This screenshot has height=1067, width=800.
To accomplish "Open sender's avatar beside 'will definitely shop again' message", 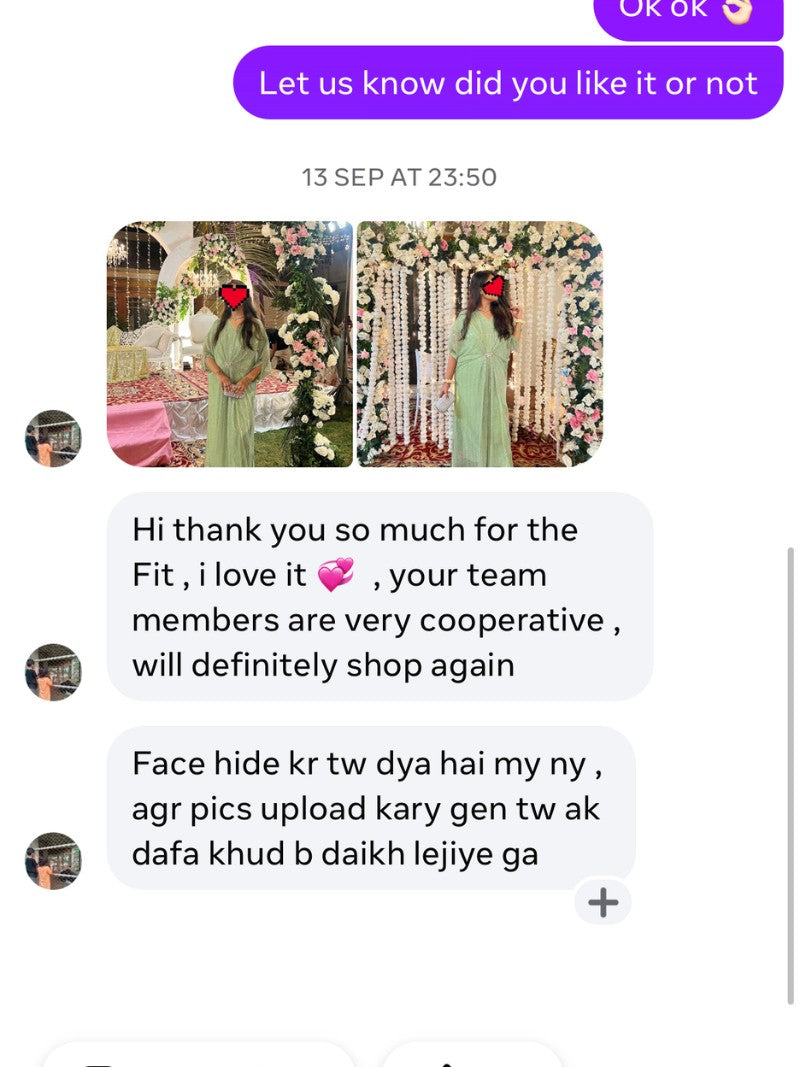I will [53, 672].
